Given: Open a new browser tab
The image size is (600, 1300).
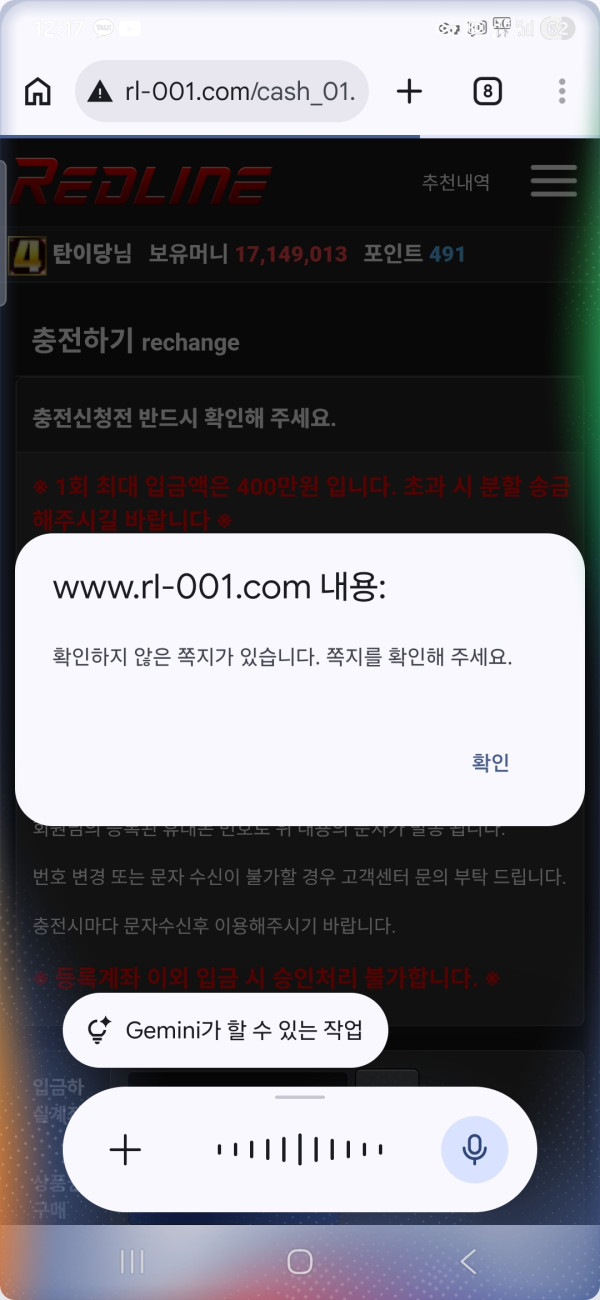Looking at the screenshot, I should (409, 92).
